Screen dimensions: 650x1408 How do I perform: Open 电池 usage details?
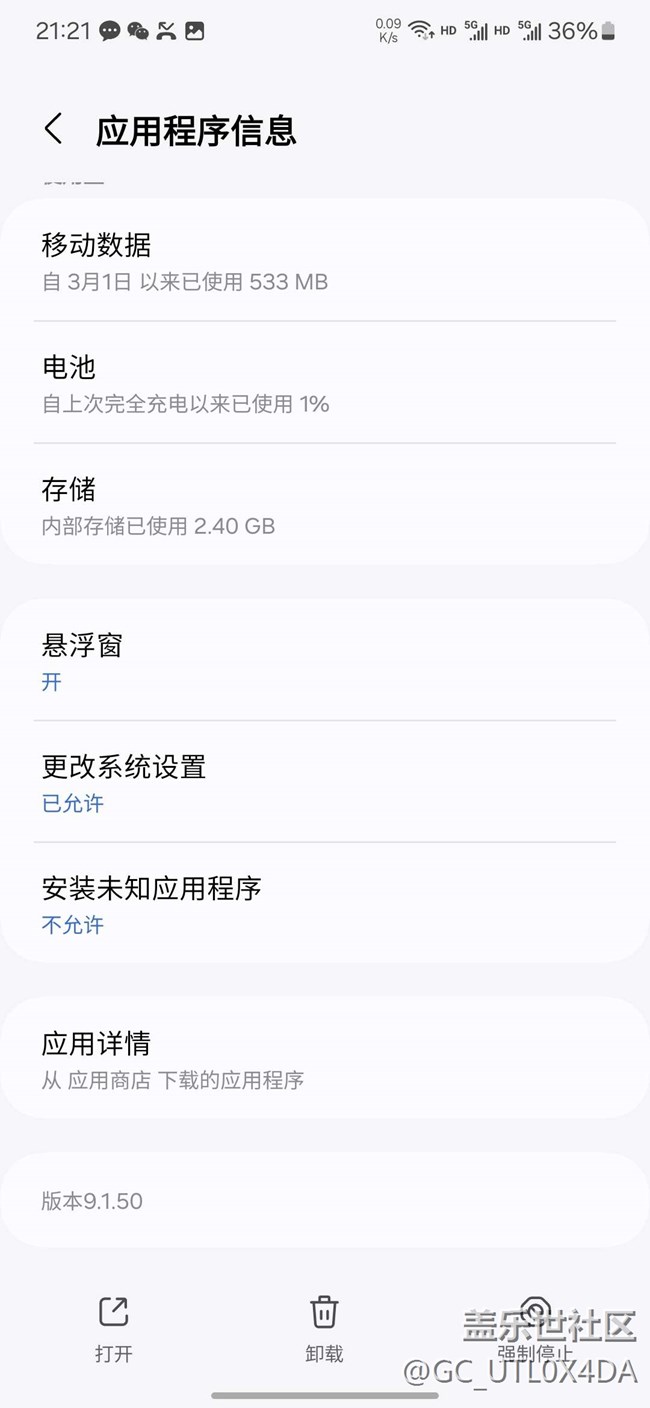[325, 382]
